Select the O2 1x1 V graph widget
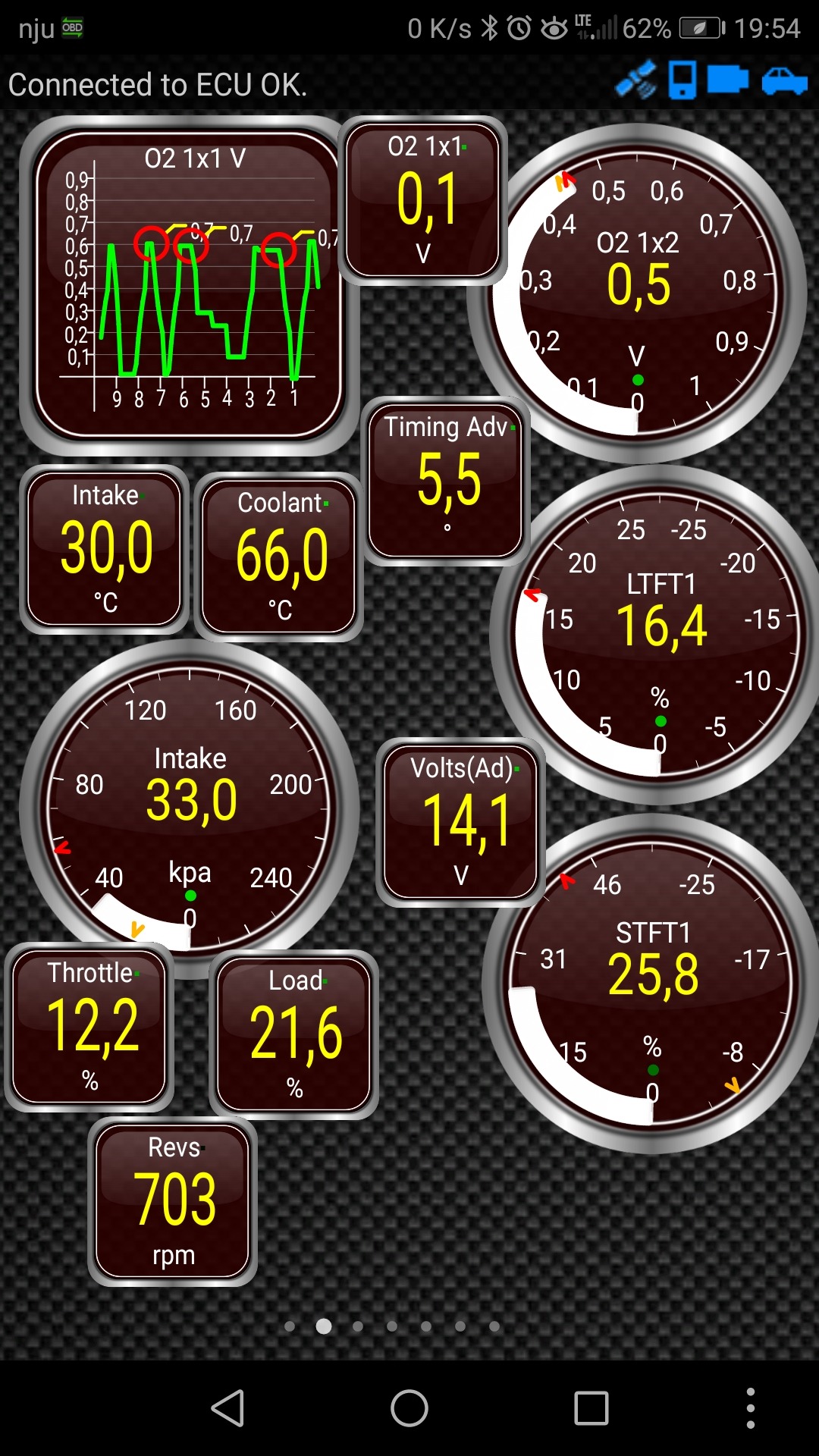 pos(188,284)
